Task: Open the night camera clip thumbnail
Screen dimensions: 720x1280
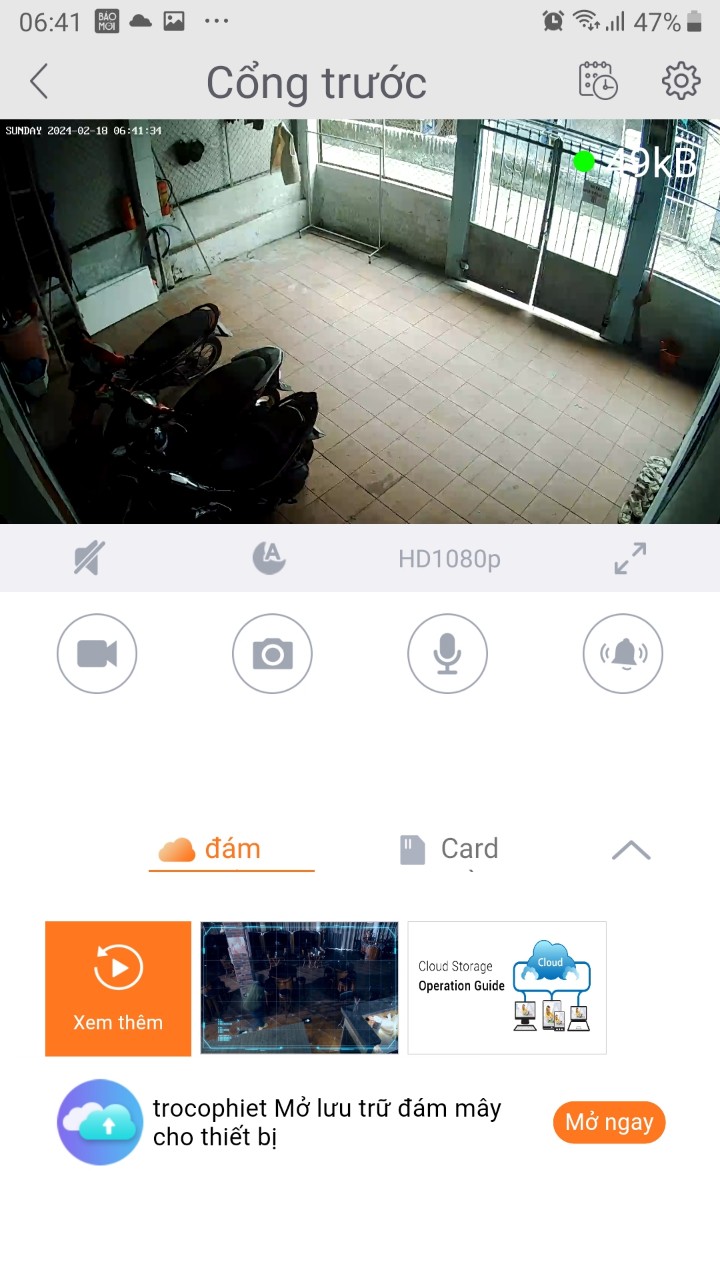Action: tap(299, 988)
